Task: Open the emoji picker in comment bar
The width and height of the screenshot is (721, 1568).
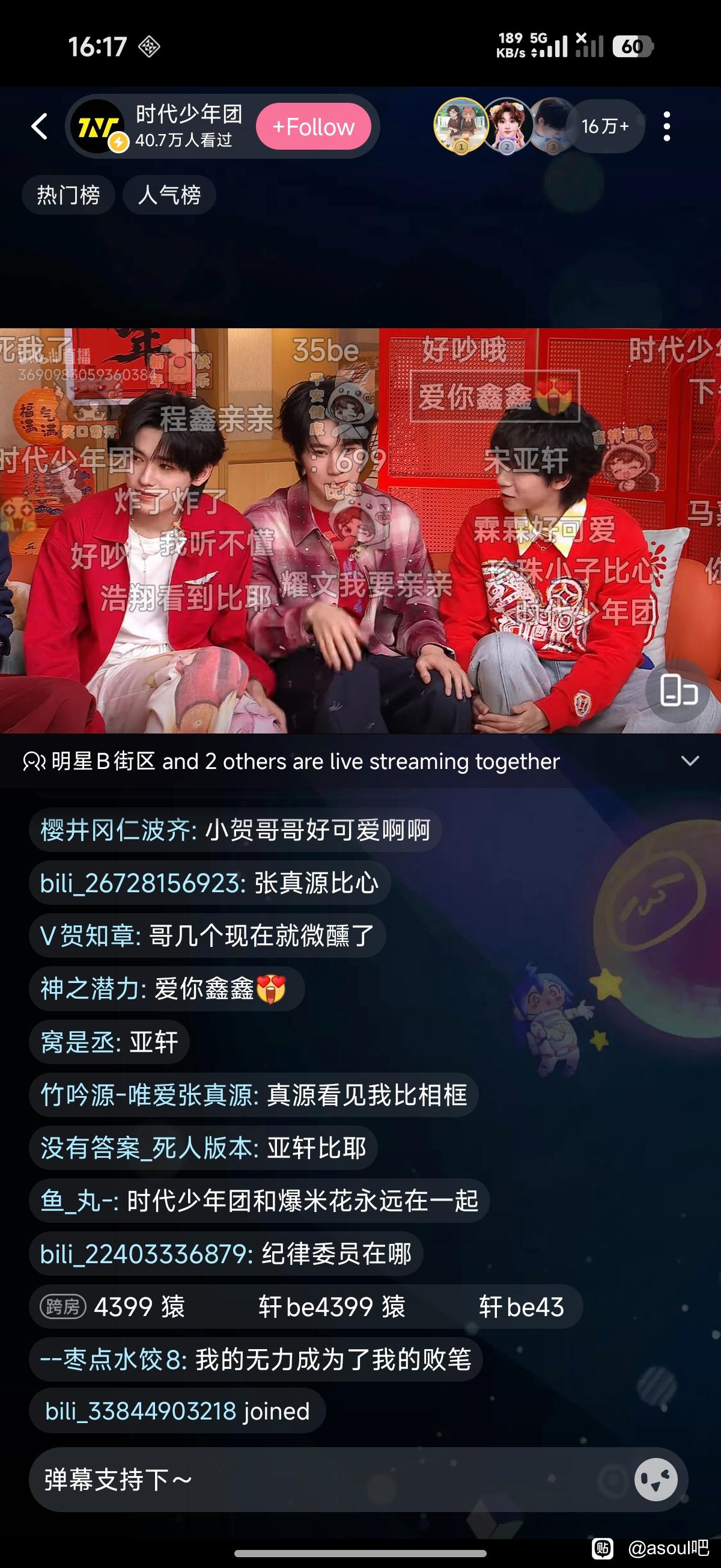Action: point(656,1479)
